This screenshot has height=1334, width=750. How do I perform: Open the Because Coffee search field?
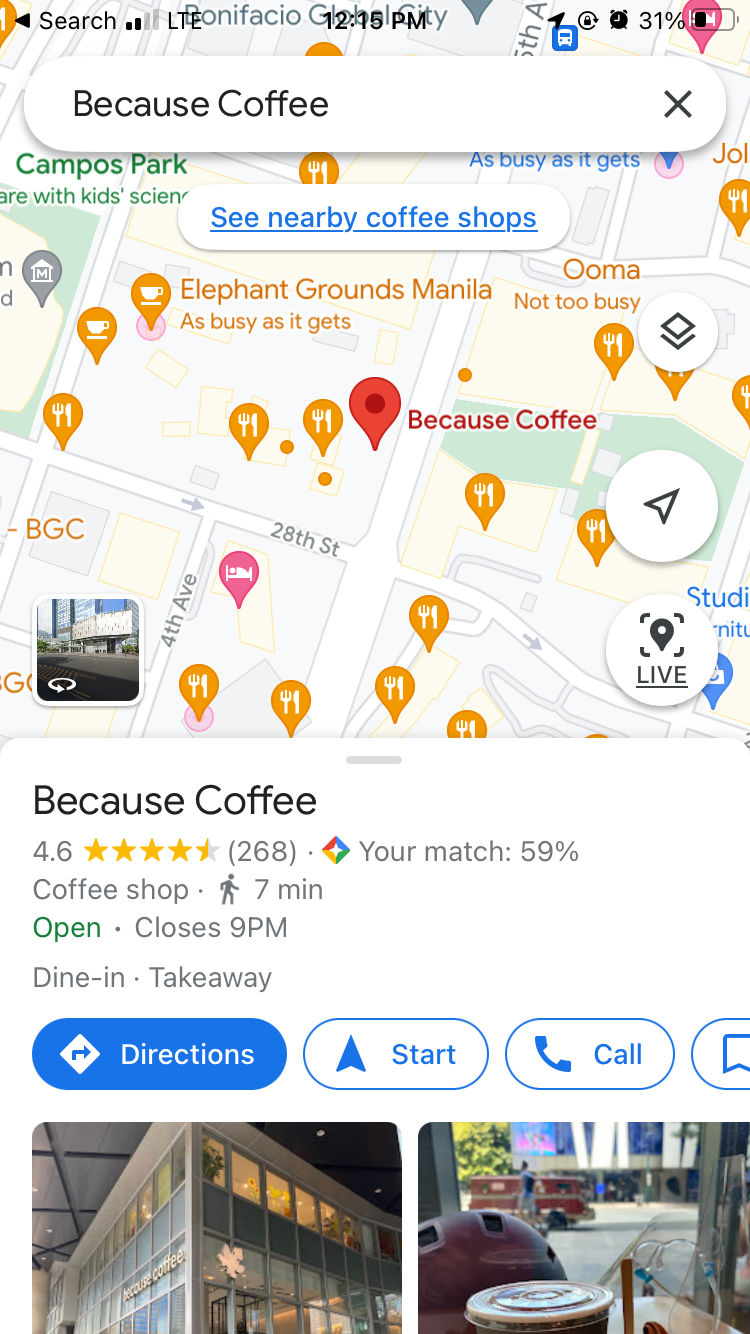[x=300, y=104]
